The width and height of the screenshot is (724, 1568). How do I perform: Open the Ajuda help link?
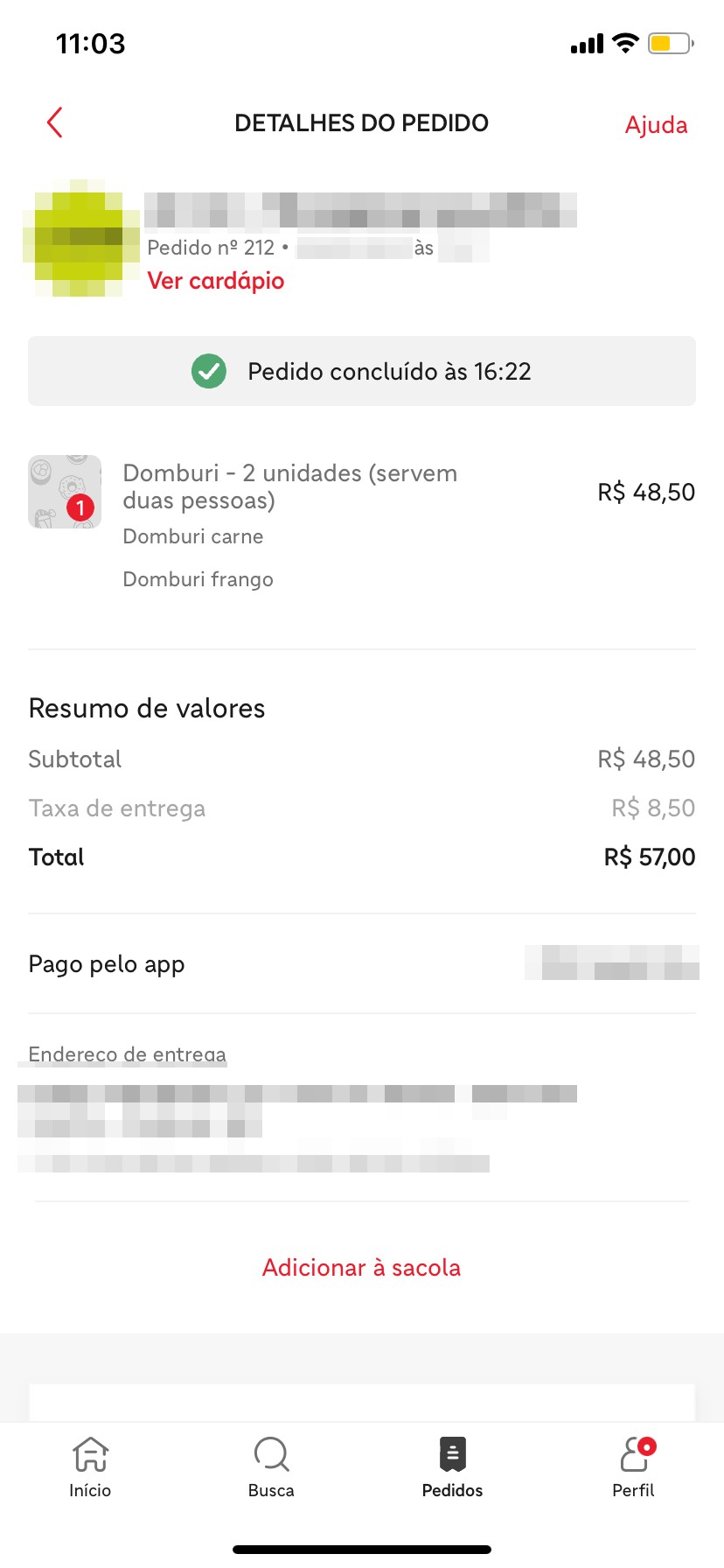(x=656, y=125)
